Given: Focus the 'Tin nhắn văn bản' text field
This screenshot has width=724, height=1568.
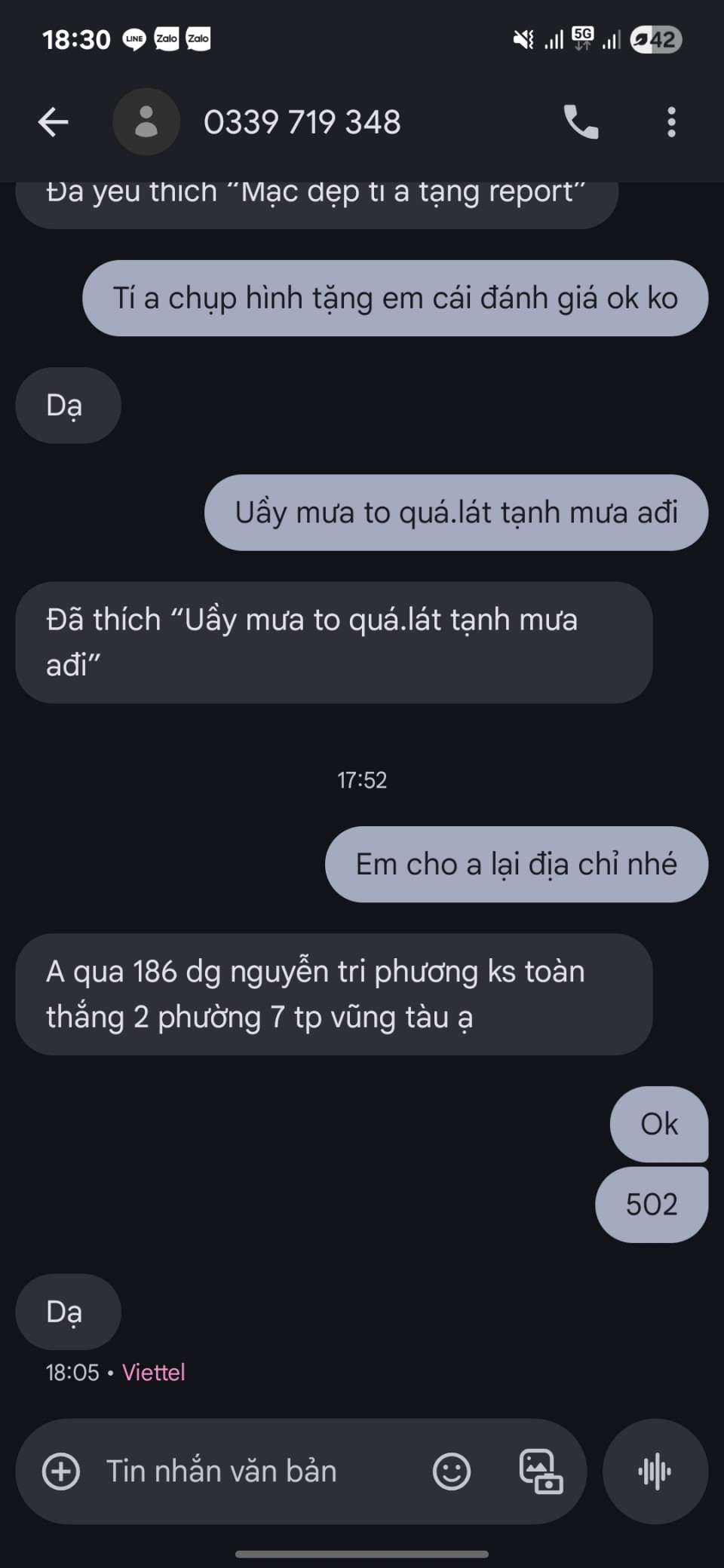Looking at the screenshot, I should (x=249, y=1471).
